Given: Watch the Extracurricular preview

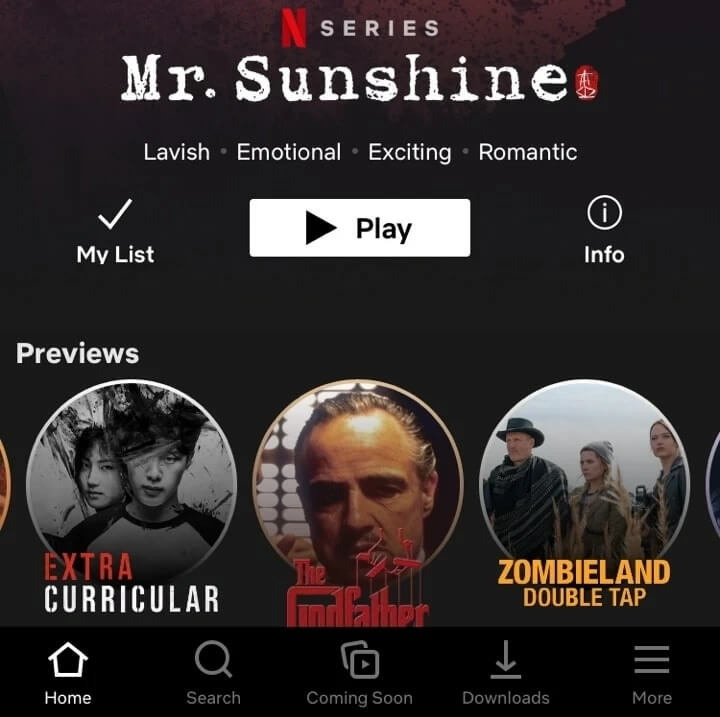Looking at the screenshot, I should [131, 495].
